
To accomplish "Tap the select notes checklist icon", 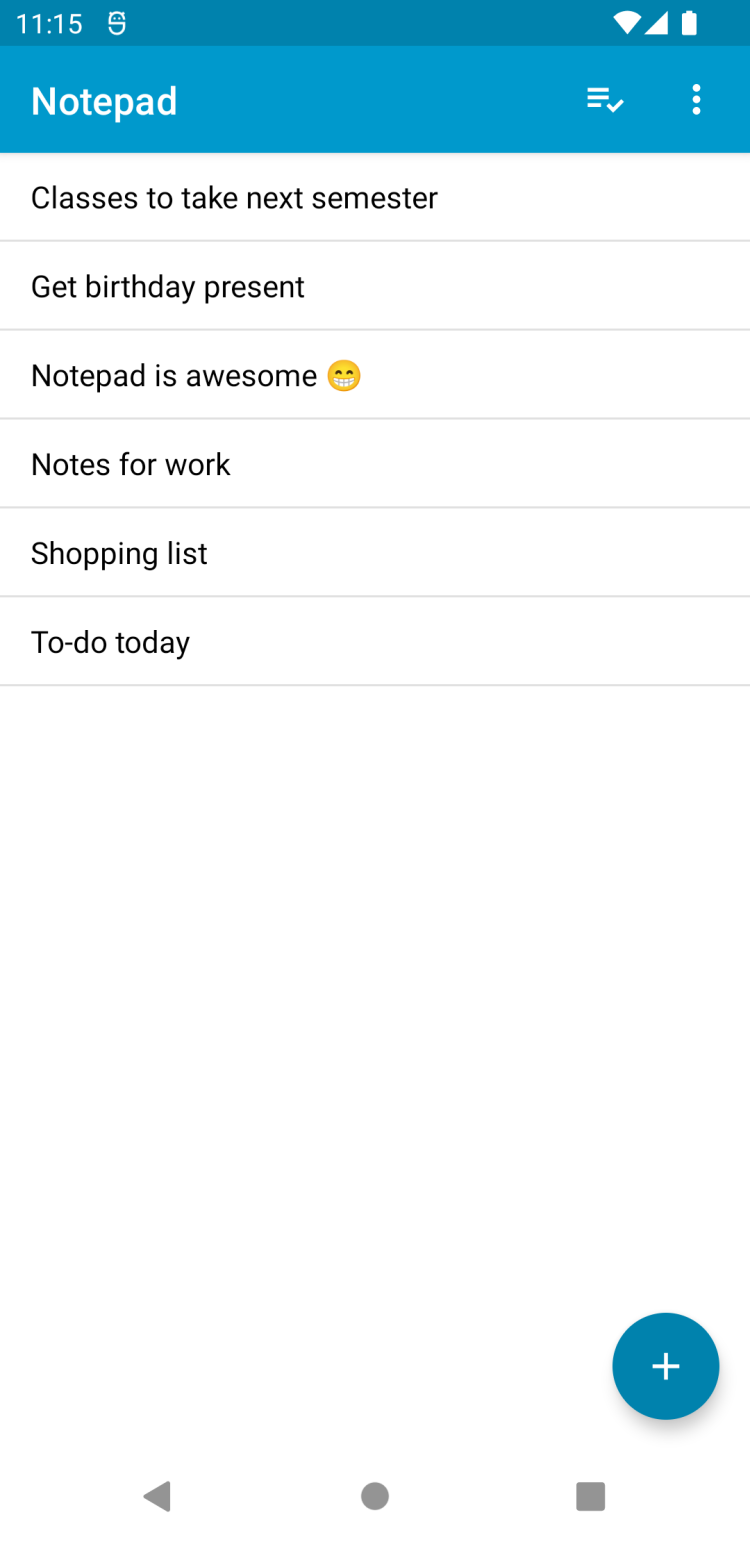I will click(605, 100).
